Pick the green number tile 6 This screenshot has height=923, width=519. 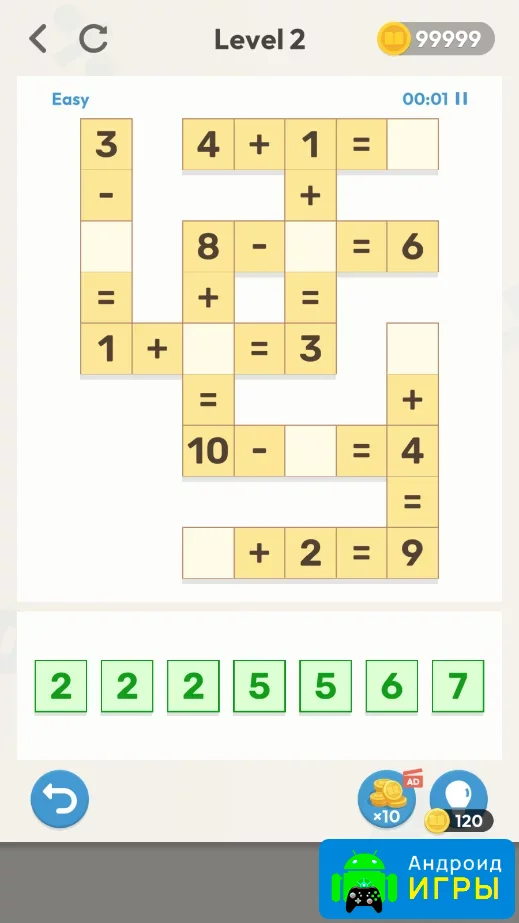[x=392, y=686]
